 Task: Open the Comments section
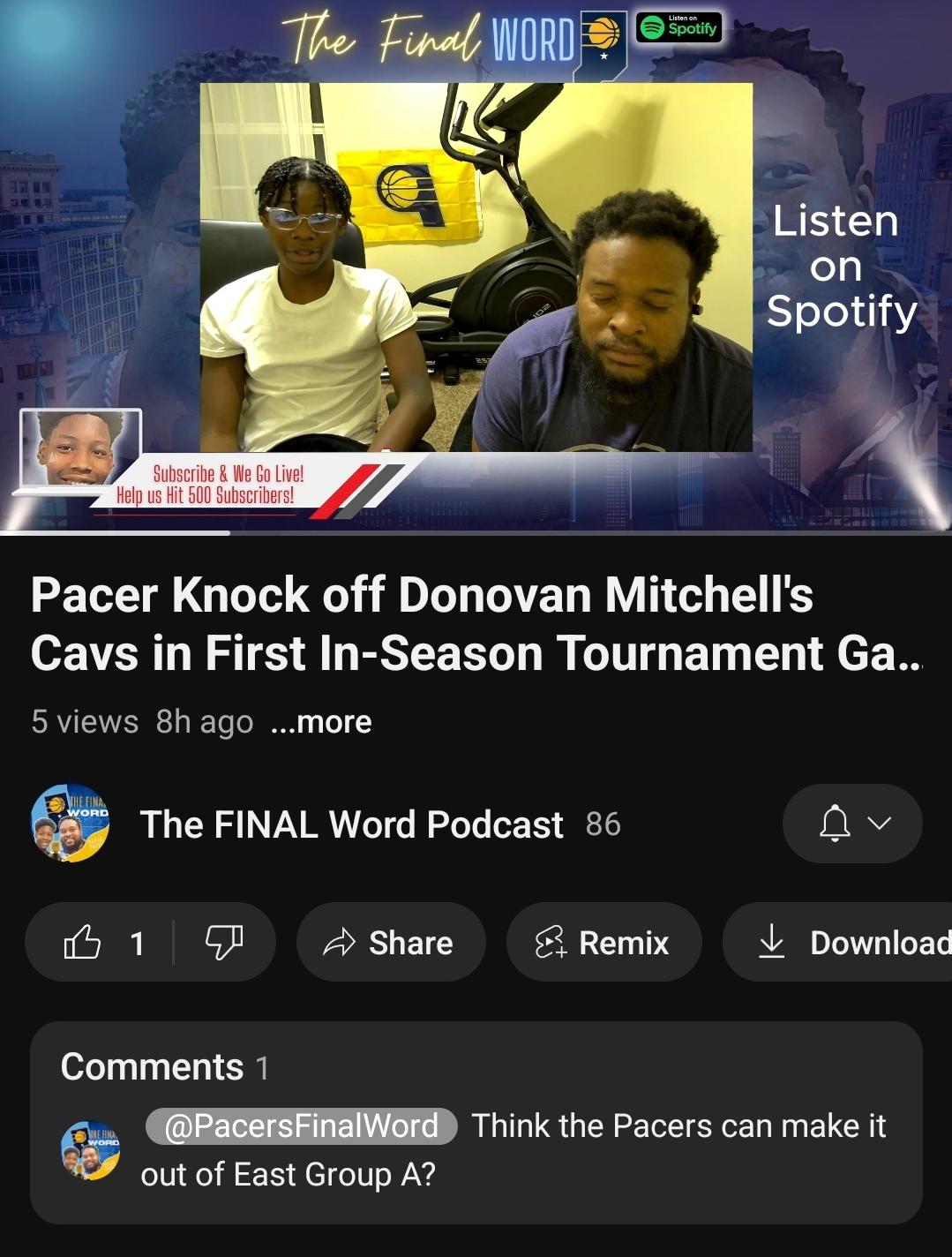(x=476, y=1121)
